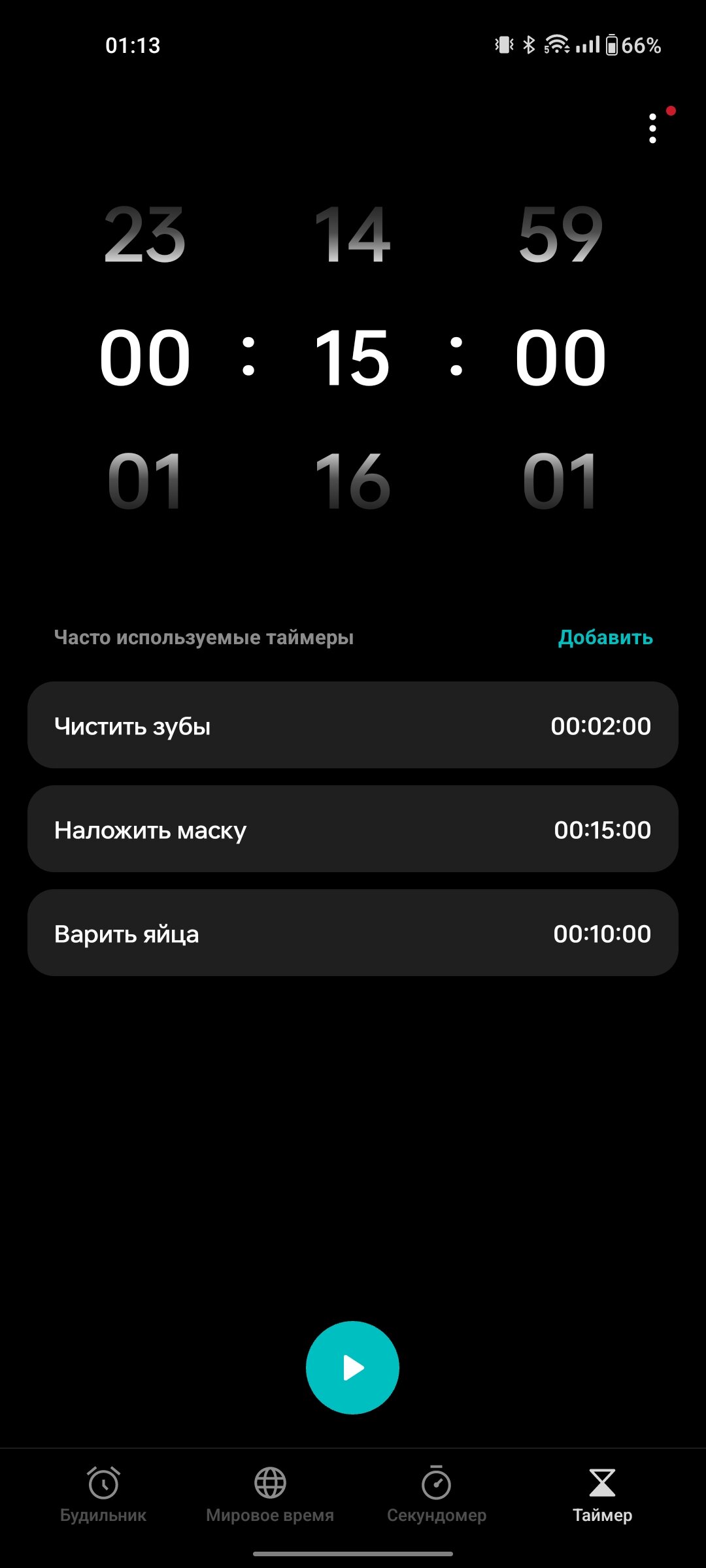The image size is (706, 1568).
Task: Select seconds value 59 in the picker
Action: (560, 234)
